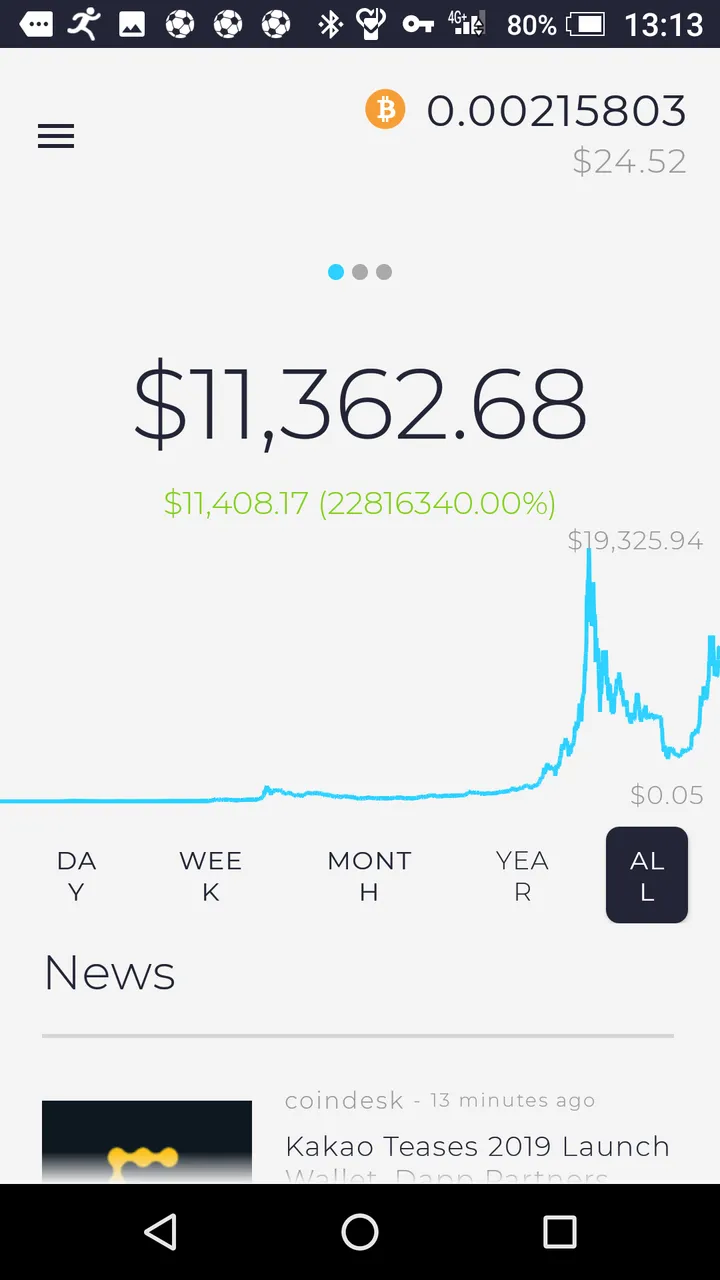Viewport: 720px width, 1280px height.
Task: Open the recent apps overview button
Action: click(560, 1232)
